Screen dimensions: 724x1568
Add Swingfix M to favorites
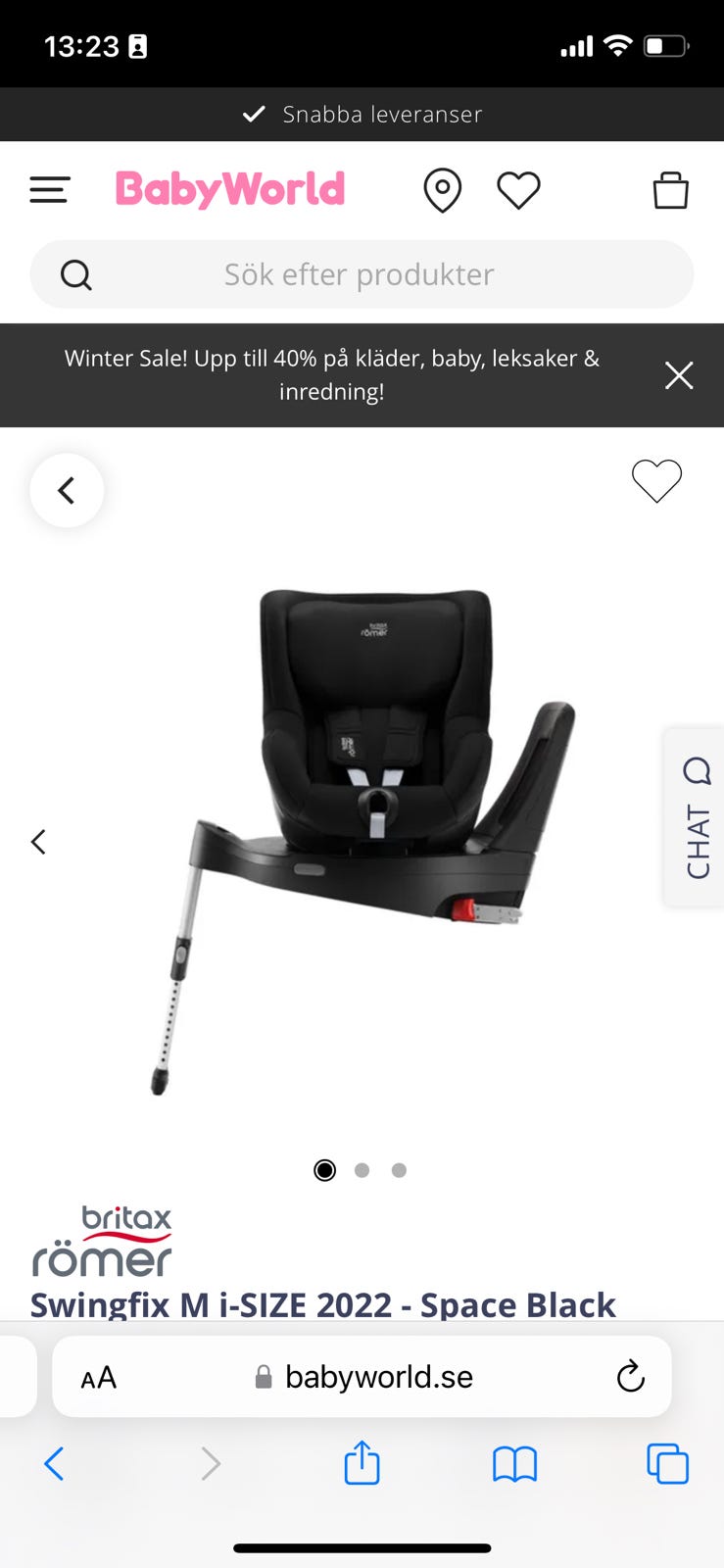[x=655, y=480]
